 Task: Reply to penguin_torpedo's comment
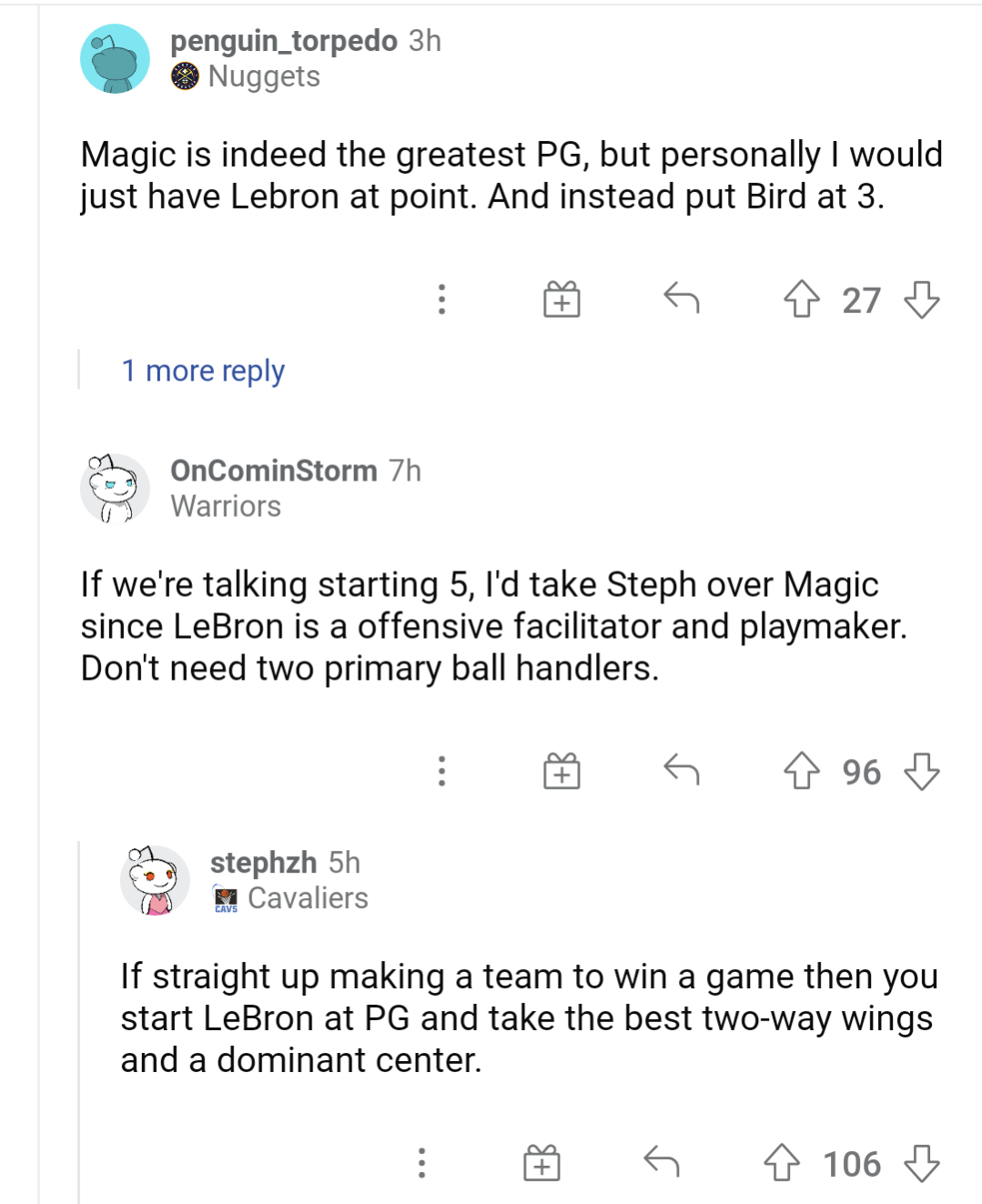(681, 298)
